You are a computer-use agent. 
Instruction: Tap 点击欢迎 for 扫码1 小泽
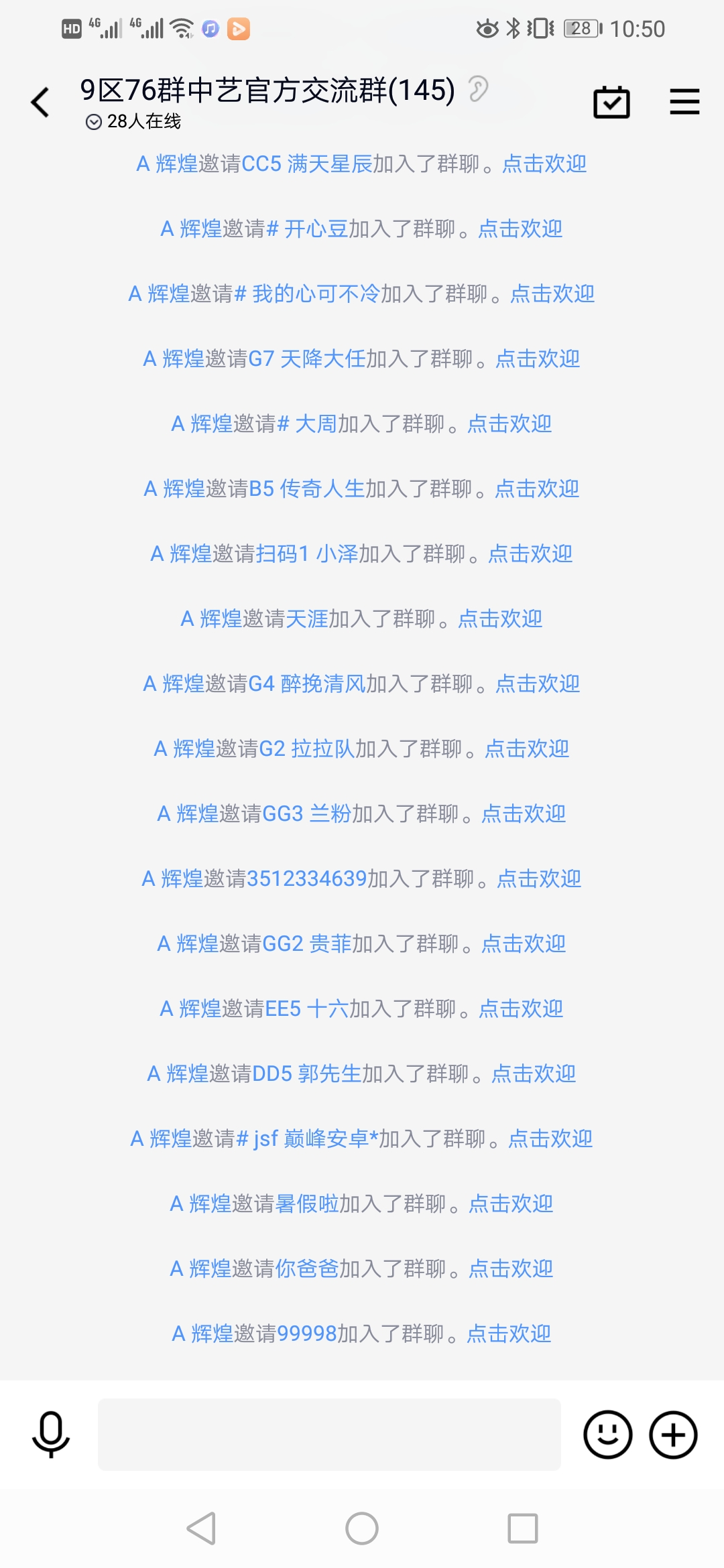point(530,554)
